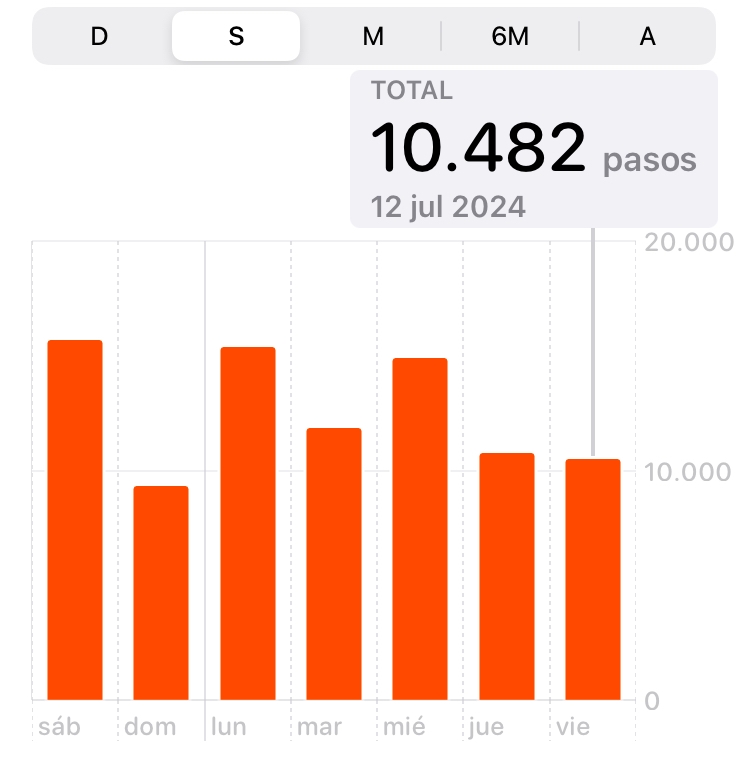This screenshot has width=750, height=776.
Task: Select the vie bar in chart
Action: [593, 580]
